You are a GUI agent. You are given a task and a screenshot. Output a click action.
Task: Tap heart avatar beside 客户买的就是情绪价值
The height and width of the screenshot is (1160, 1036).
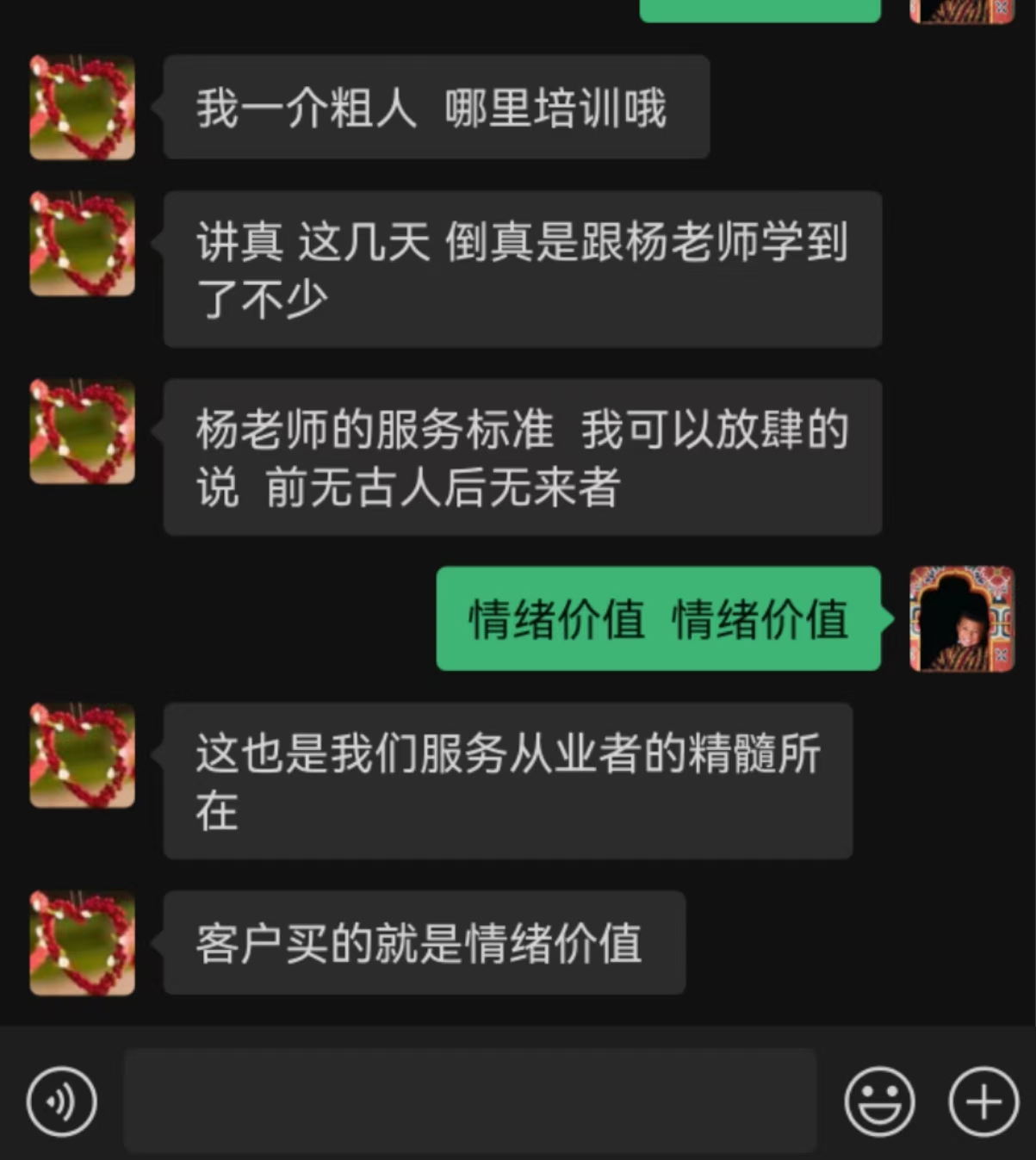pyautogui.click(x=83, y=944)
